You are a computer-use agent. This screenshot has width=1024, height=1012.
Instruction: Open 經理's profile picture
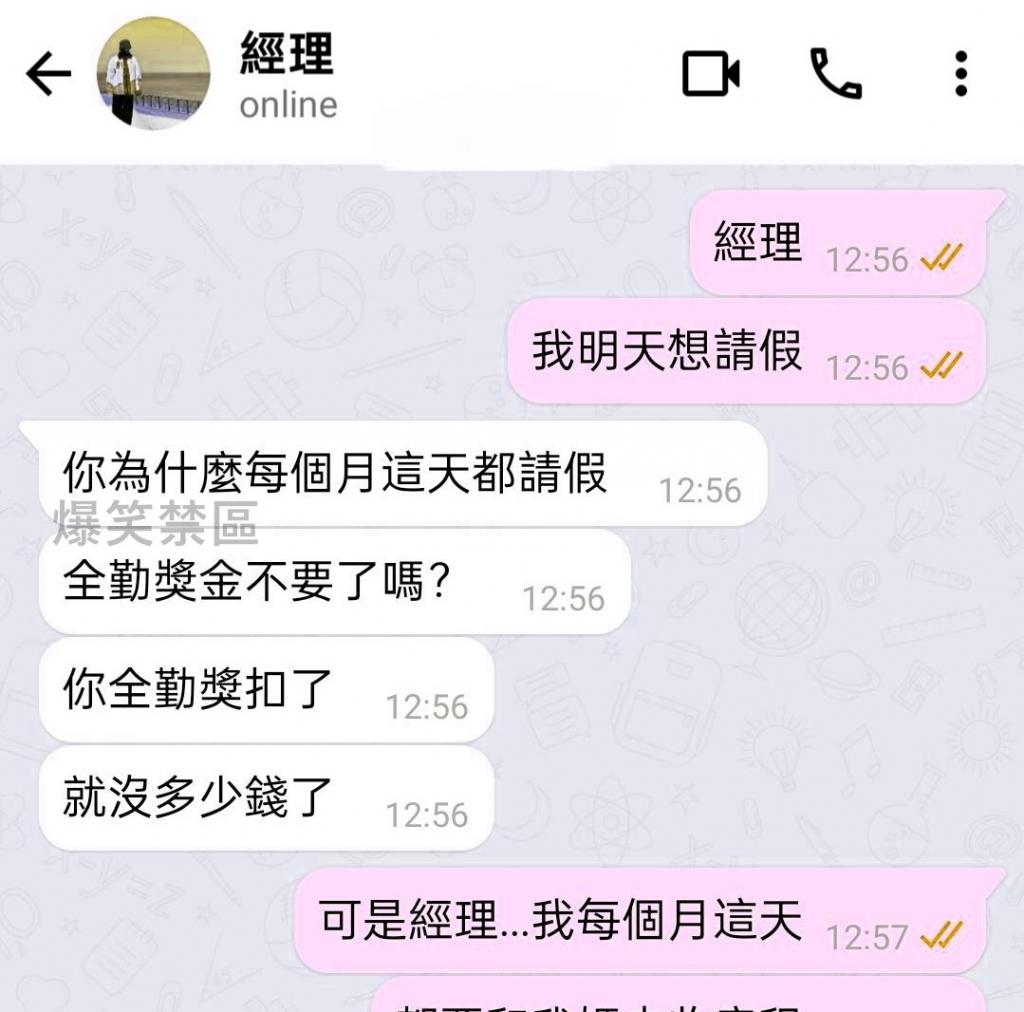click(x=153, y=74)
